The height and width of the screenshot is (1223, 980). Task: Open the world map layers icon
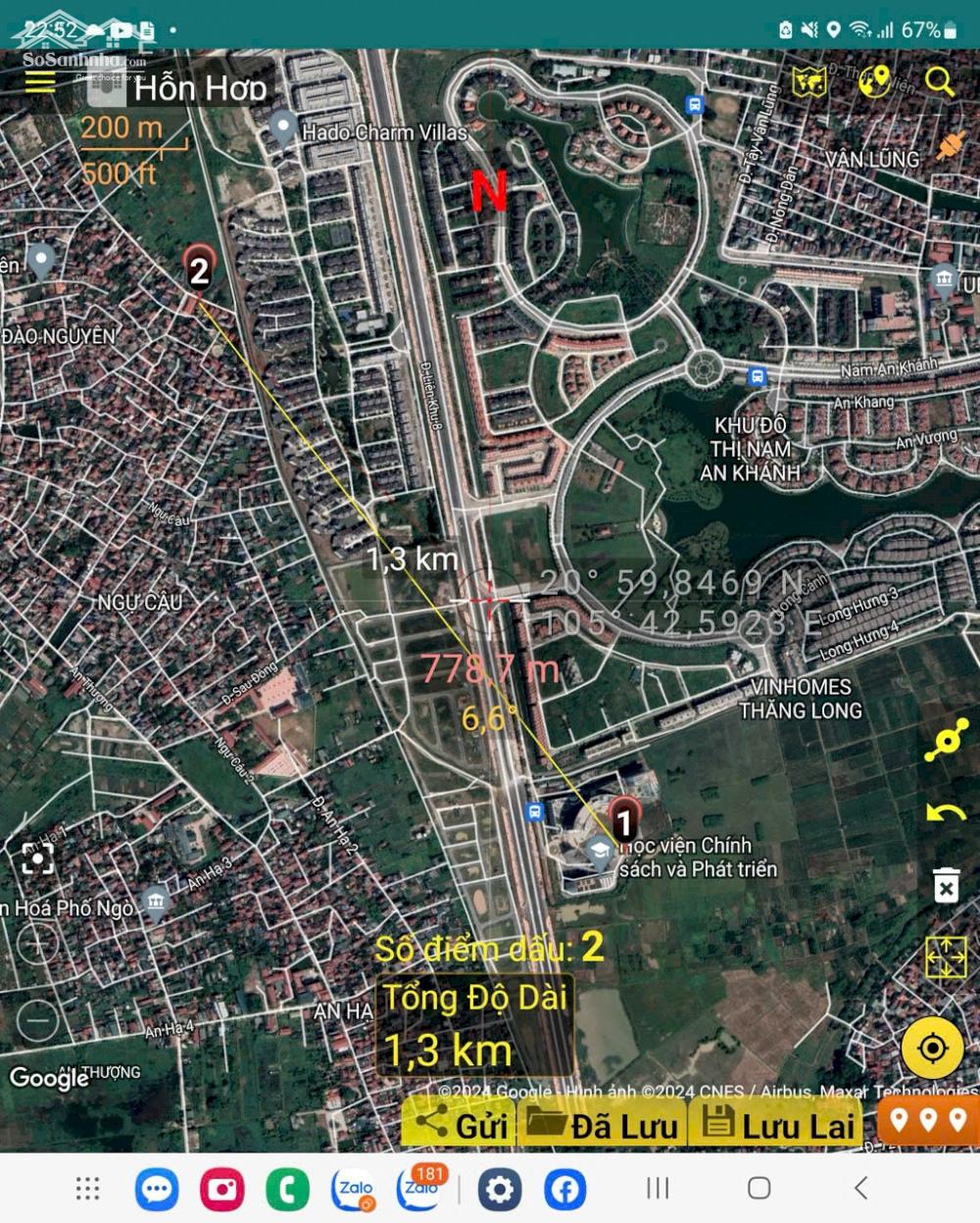tap(809, 82)
